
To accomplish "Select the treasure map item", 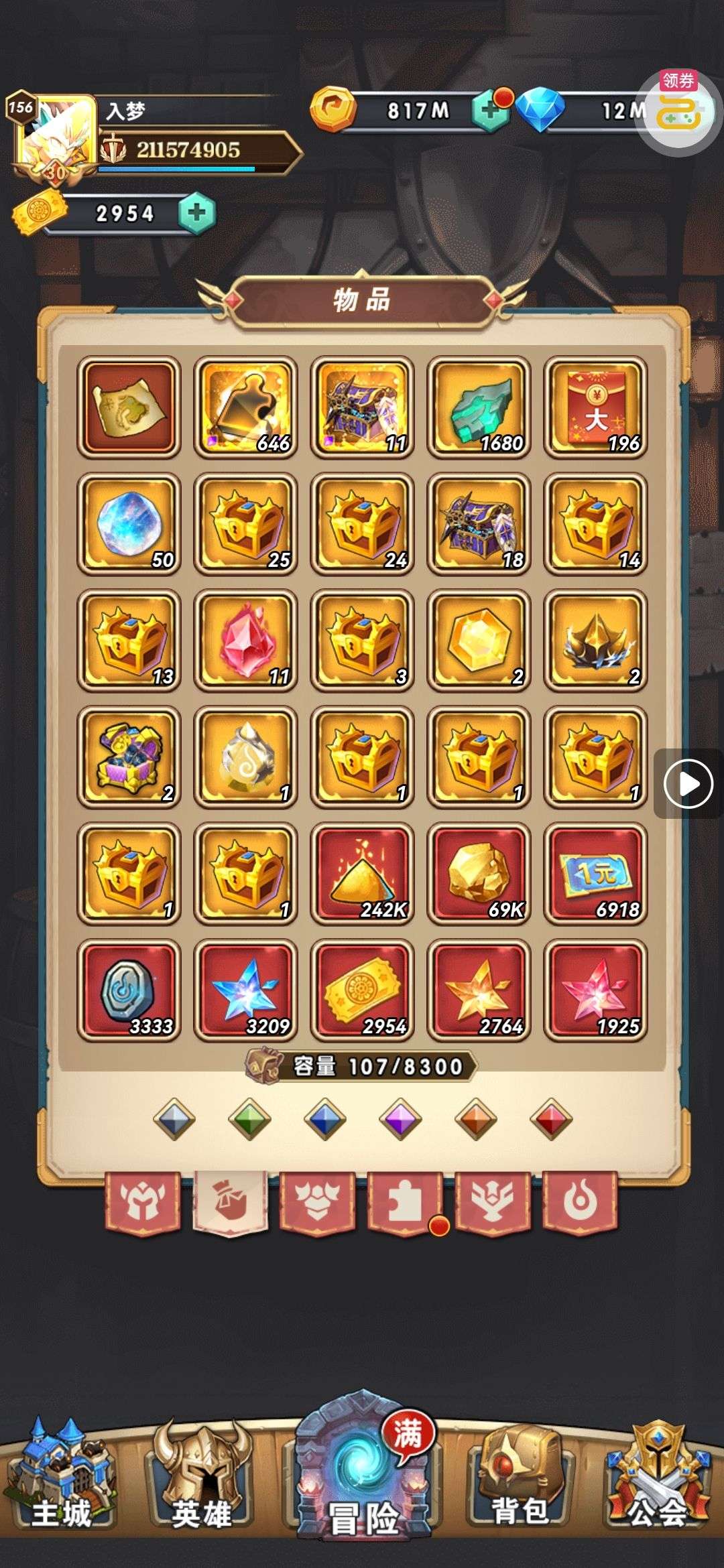I will (x=129, y=407).
